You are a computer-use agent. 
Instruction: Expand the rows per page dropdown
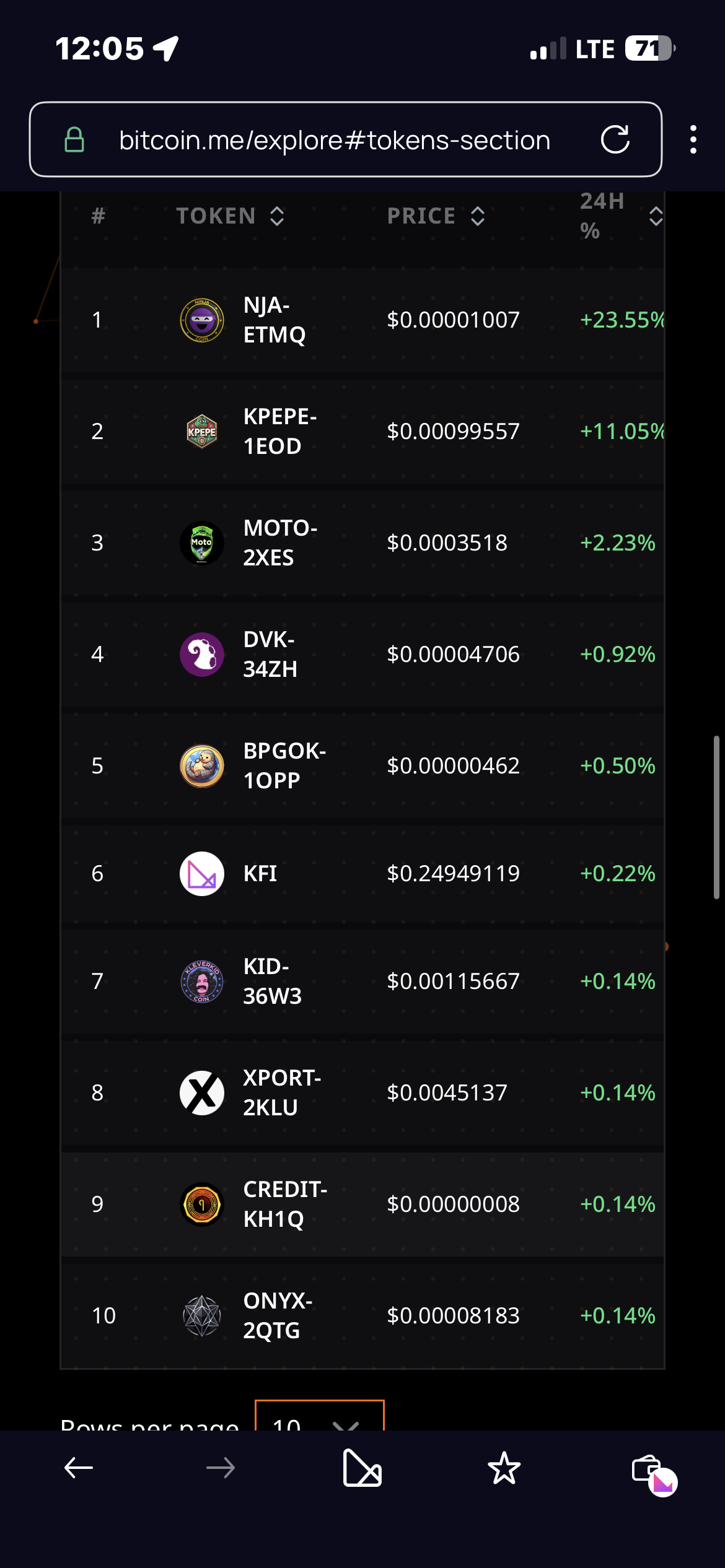pyautogui.click(x=320, y=1416)
